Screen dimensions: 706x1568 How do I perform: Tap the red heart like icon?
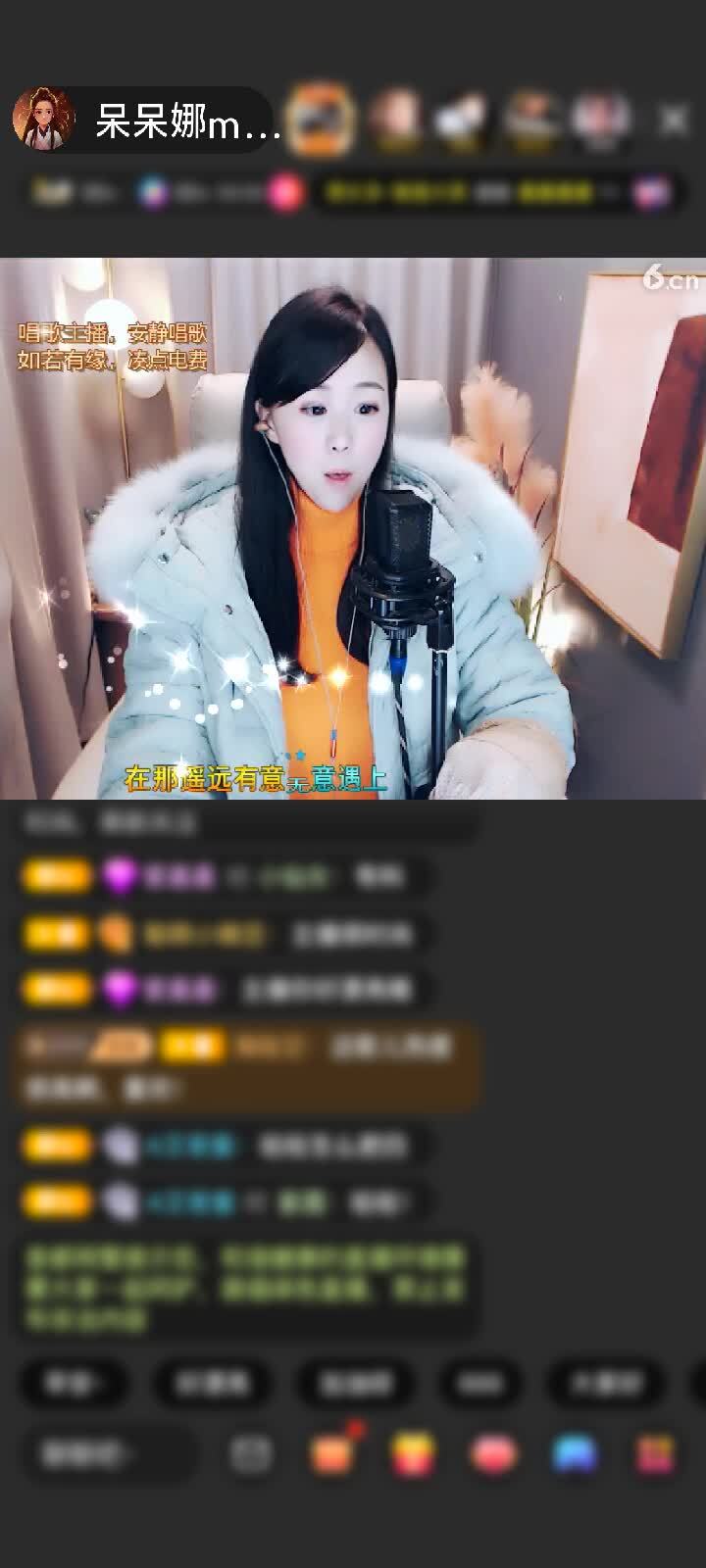tap(494, 1453)
